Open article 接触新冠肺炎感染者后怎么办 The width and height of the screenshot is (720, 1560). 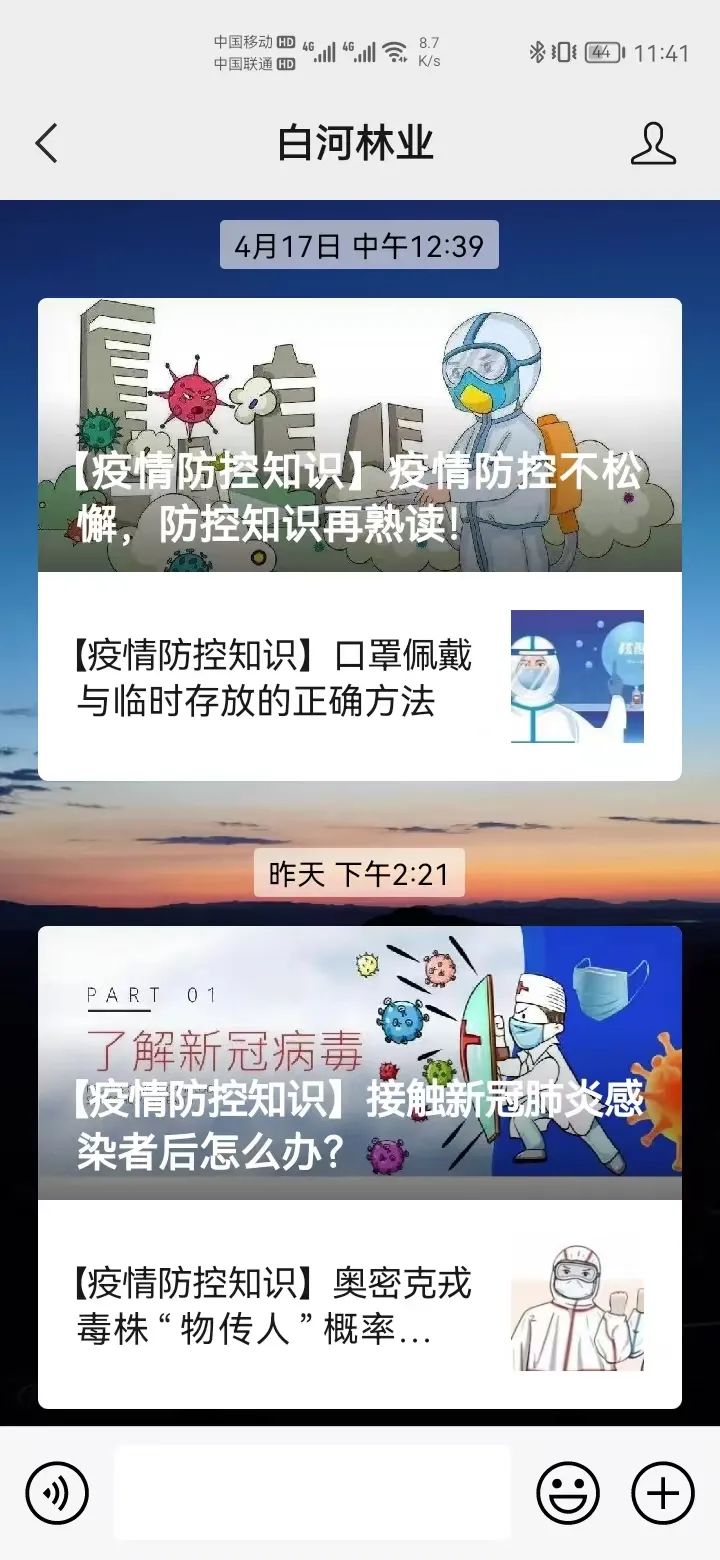coord(360,1063)
